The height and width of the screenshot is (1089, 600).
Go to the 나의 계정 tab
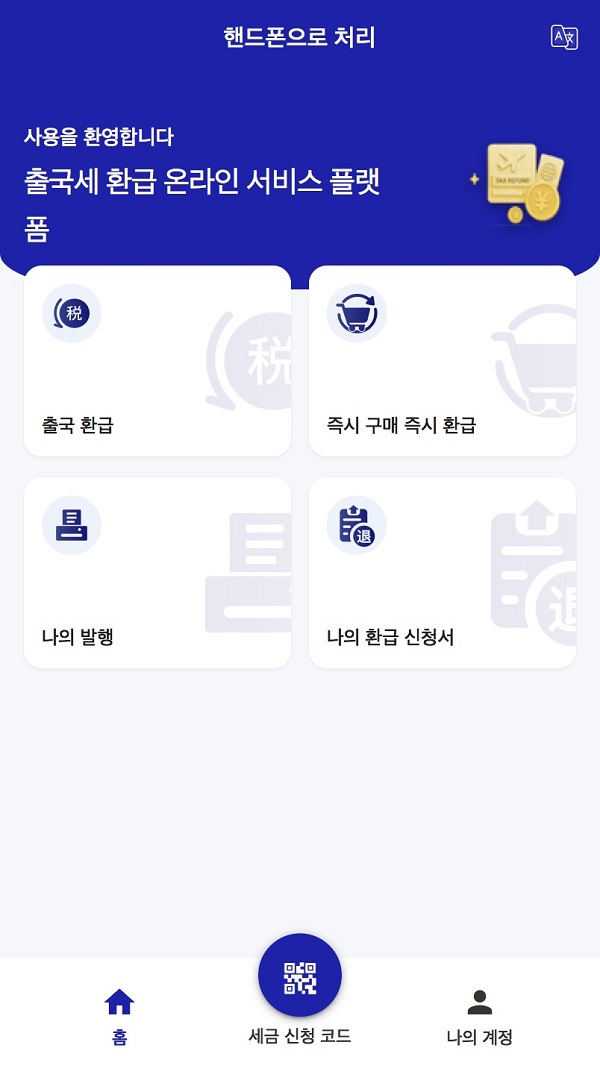(480, 1015)
